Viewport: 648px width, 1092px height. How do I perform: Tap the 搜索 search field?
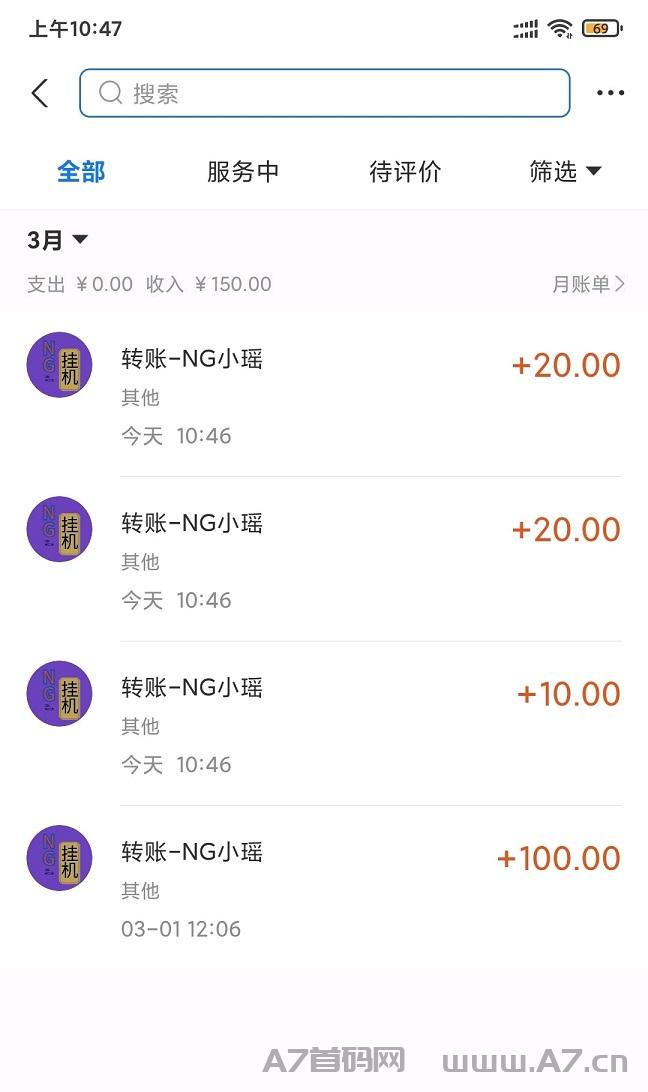coord(324,93)
